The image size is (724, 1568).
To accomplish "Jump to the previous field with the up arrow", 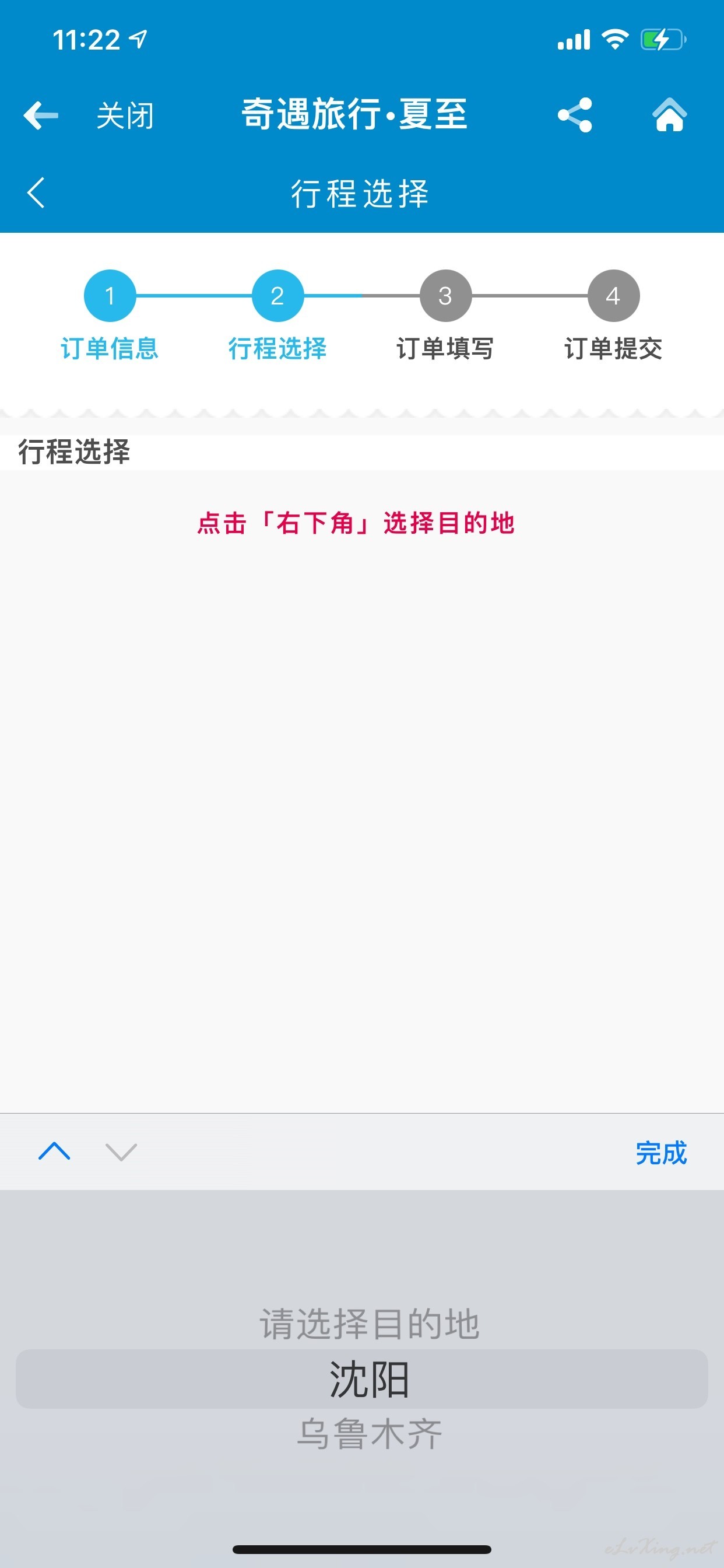I will 55,1151.
